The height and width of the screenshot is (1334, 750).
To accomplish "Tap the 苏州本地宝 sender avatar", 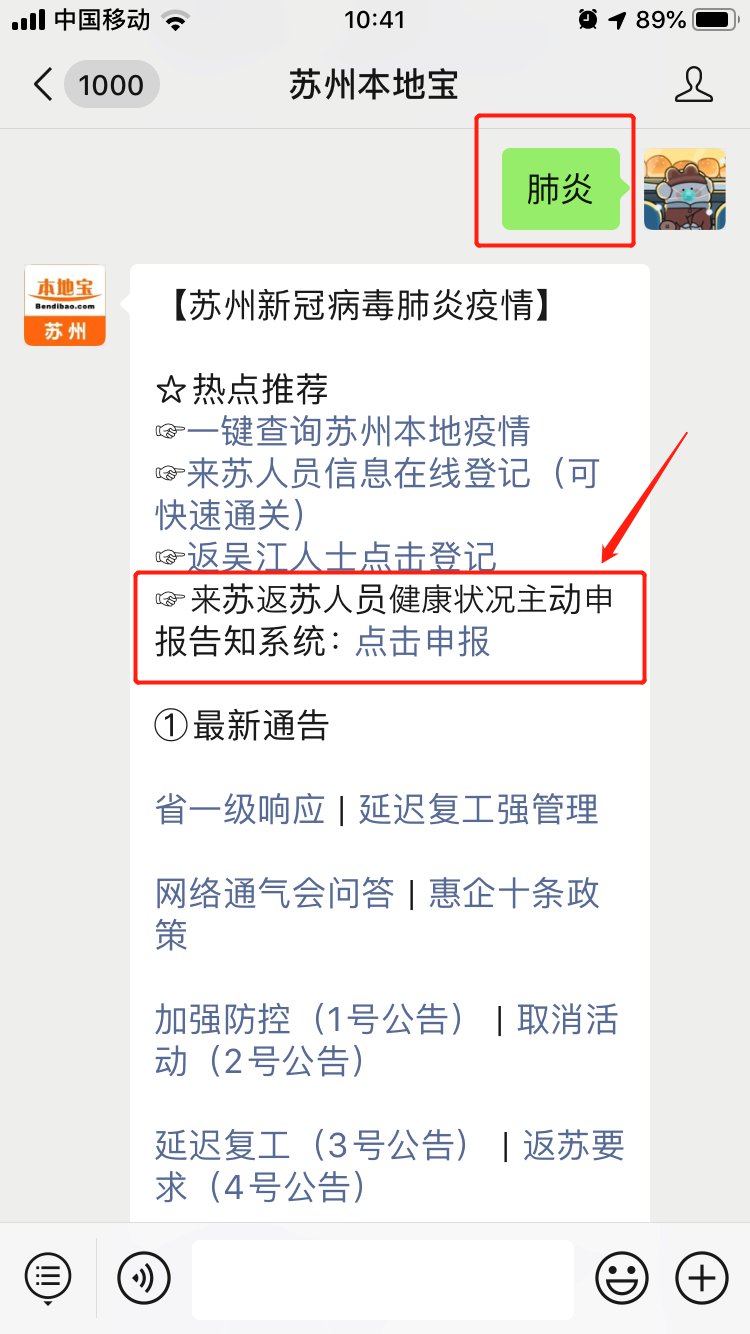I will click(x=65, y=305).
